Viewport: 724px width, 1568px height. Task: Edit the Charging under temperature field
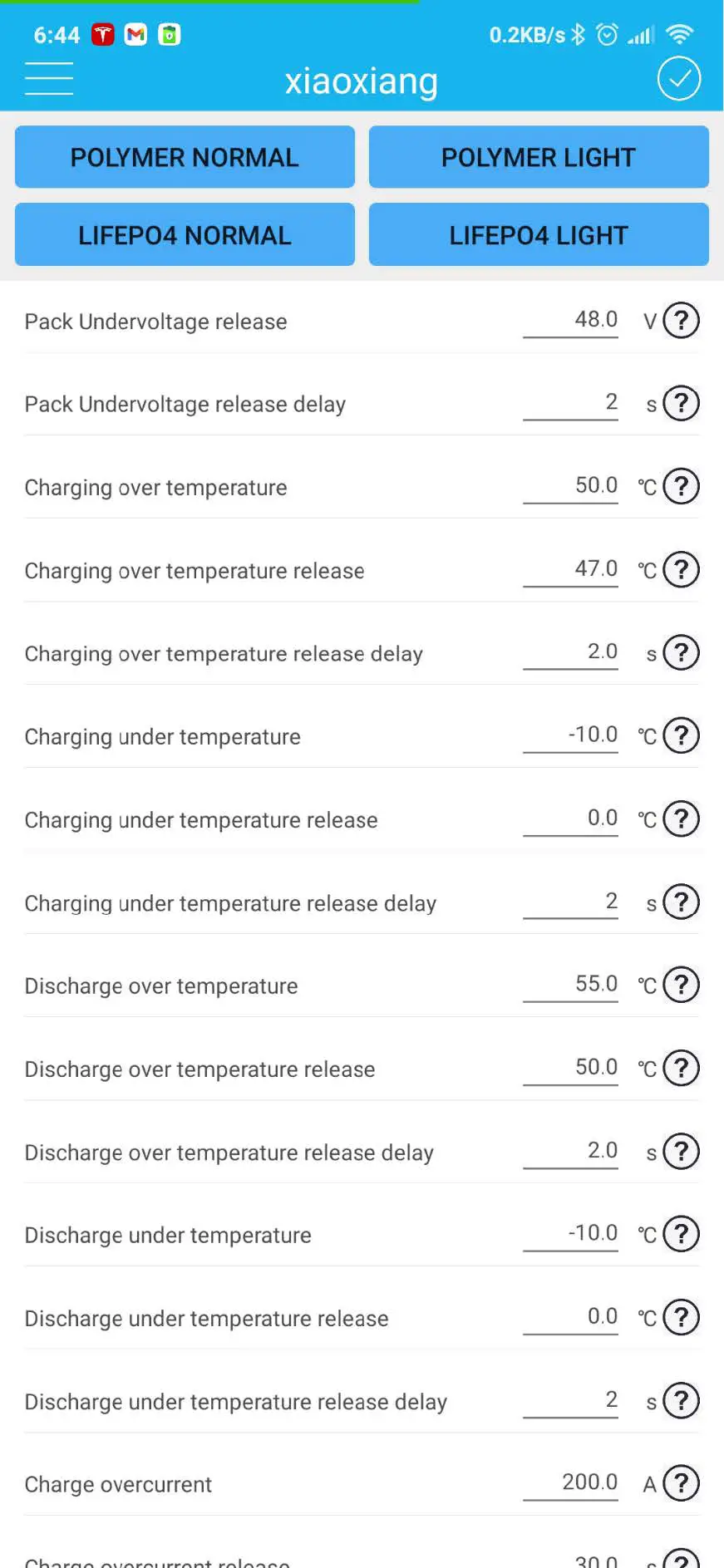pyautogui.click(x=571, y=735)
